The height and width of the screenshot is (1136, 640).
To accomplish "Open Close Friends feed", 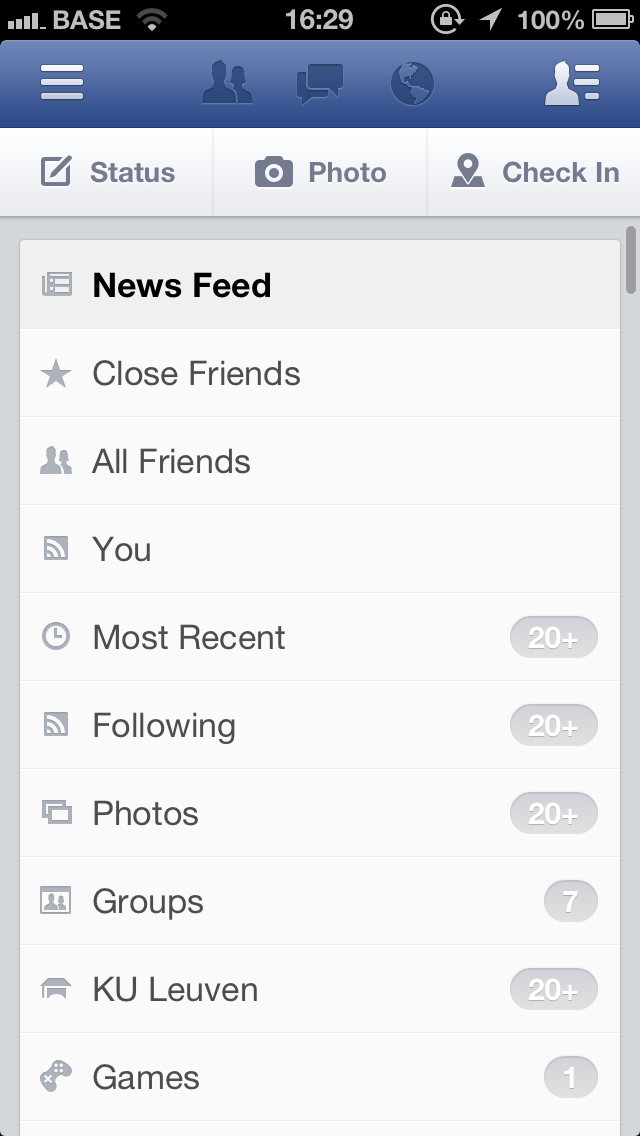I will (320, 373).
